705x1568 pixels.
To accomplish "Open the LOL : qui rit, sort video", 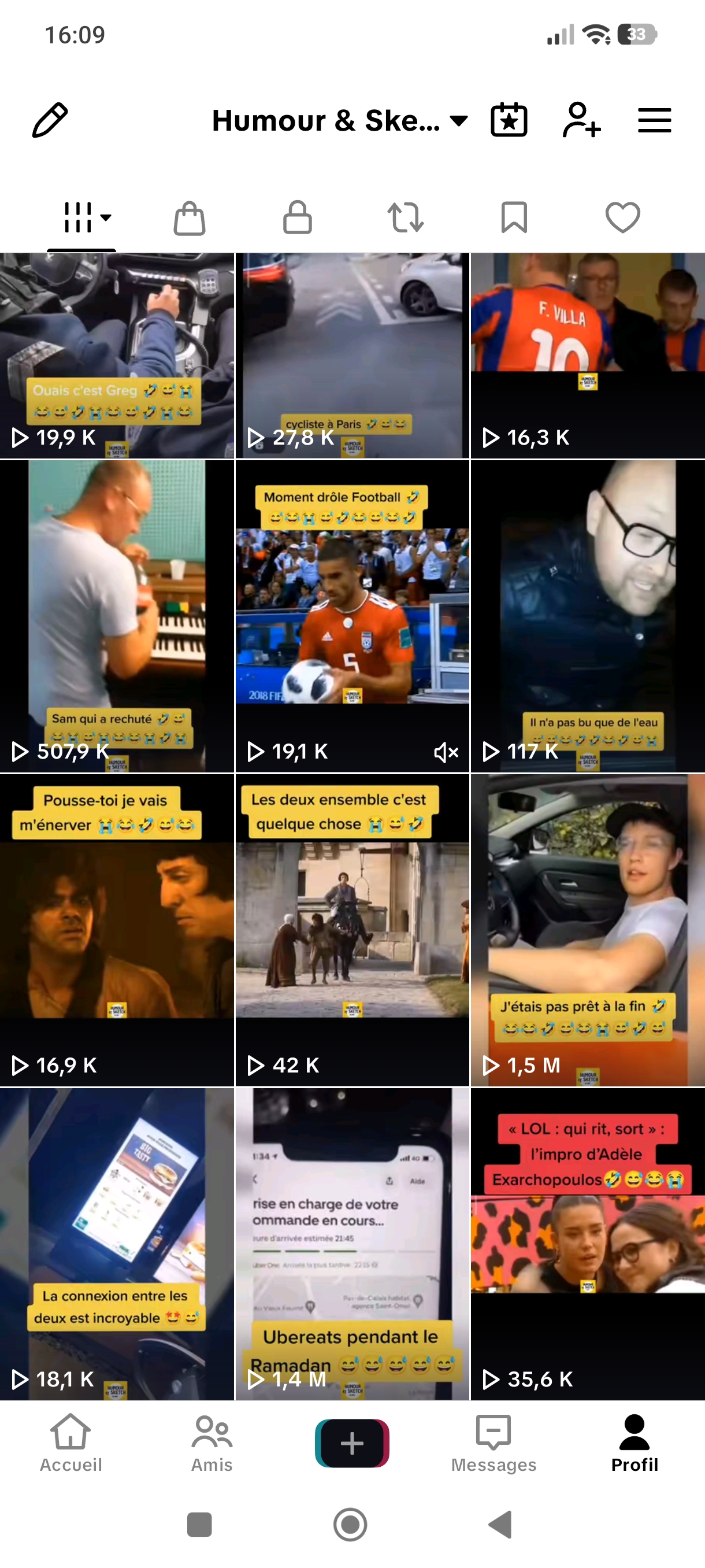I will click(x=588, y=1244).
